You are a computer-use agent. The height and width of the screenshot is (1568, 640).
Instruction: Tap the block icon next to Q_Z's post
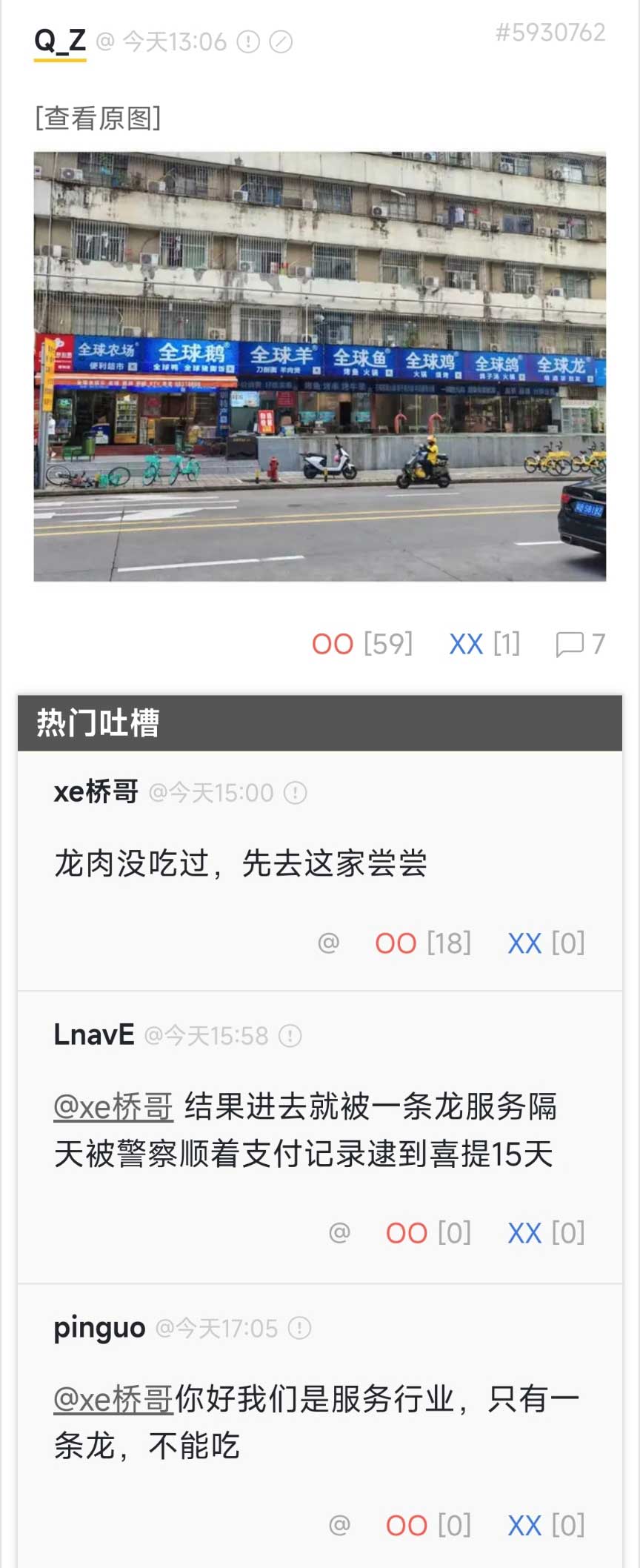point(281,42)
